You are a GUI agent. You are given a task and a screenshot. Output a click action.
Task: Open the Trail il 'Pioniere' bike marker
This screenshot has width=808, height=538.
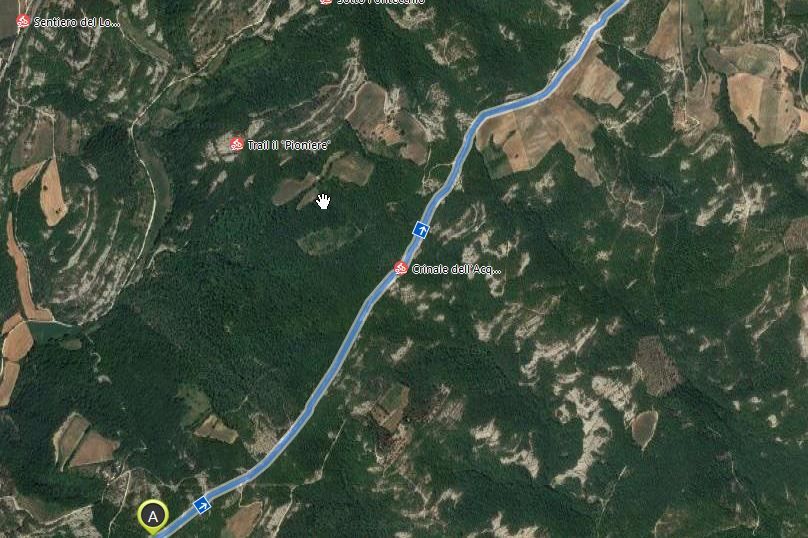237,144
